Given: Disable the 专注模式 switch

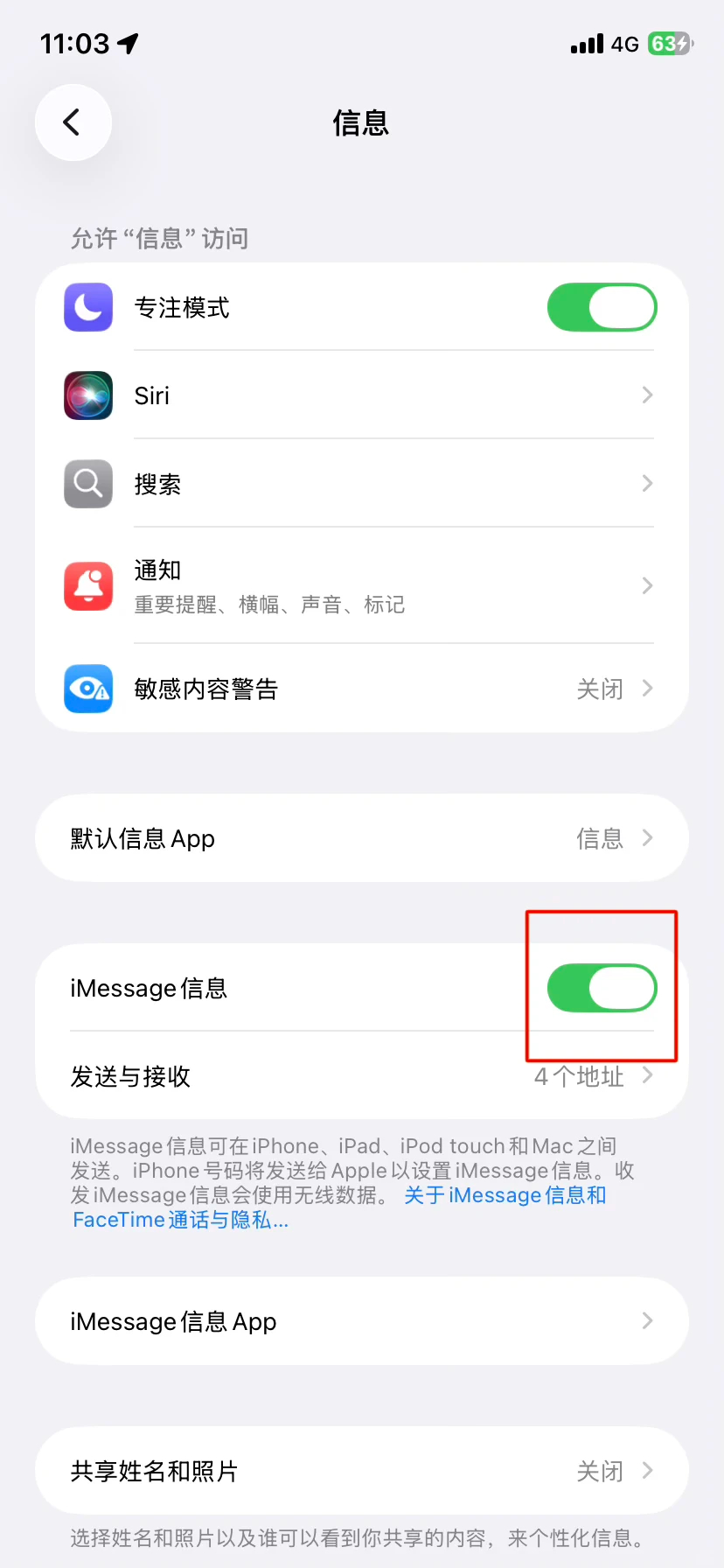Looking at the screenshot, I should click(x=602, y=307).
